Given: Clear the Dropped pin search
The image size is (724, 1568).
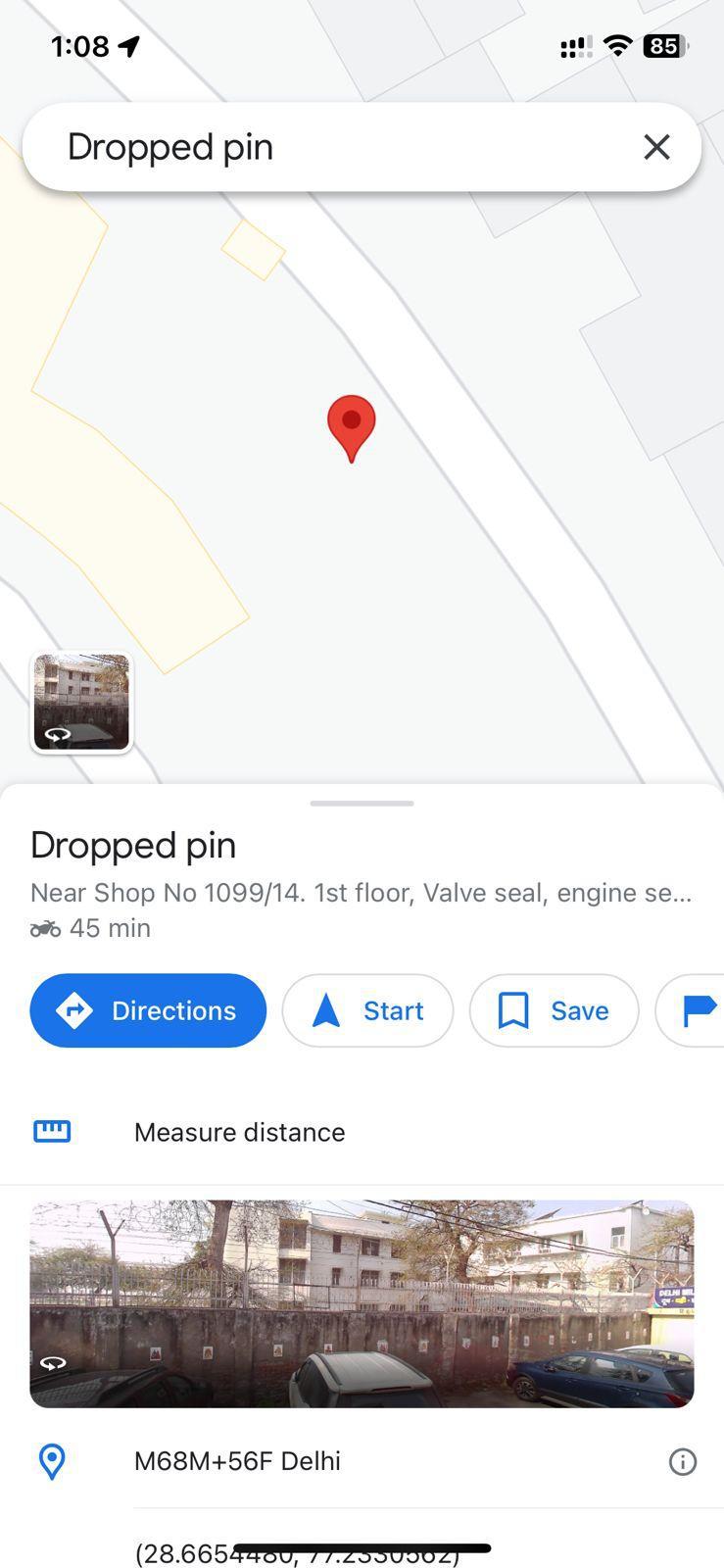Looking at the screenshot, I should 656,147.
